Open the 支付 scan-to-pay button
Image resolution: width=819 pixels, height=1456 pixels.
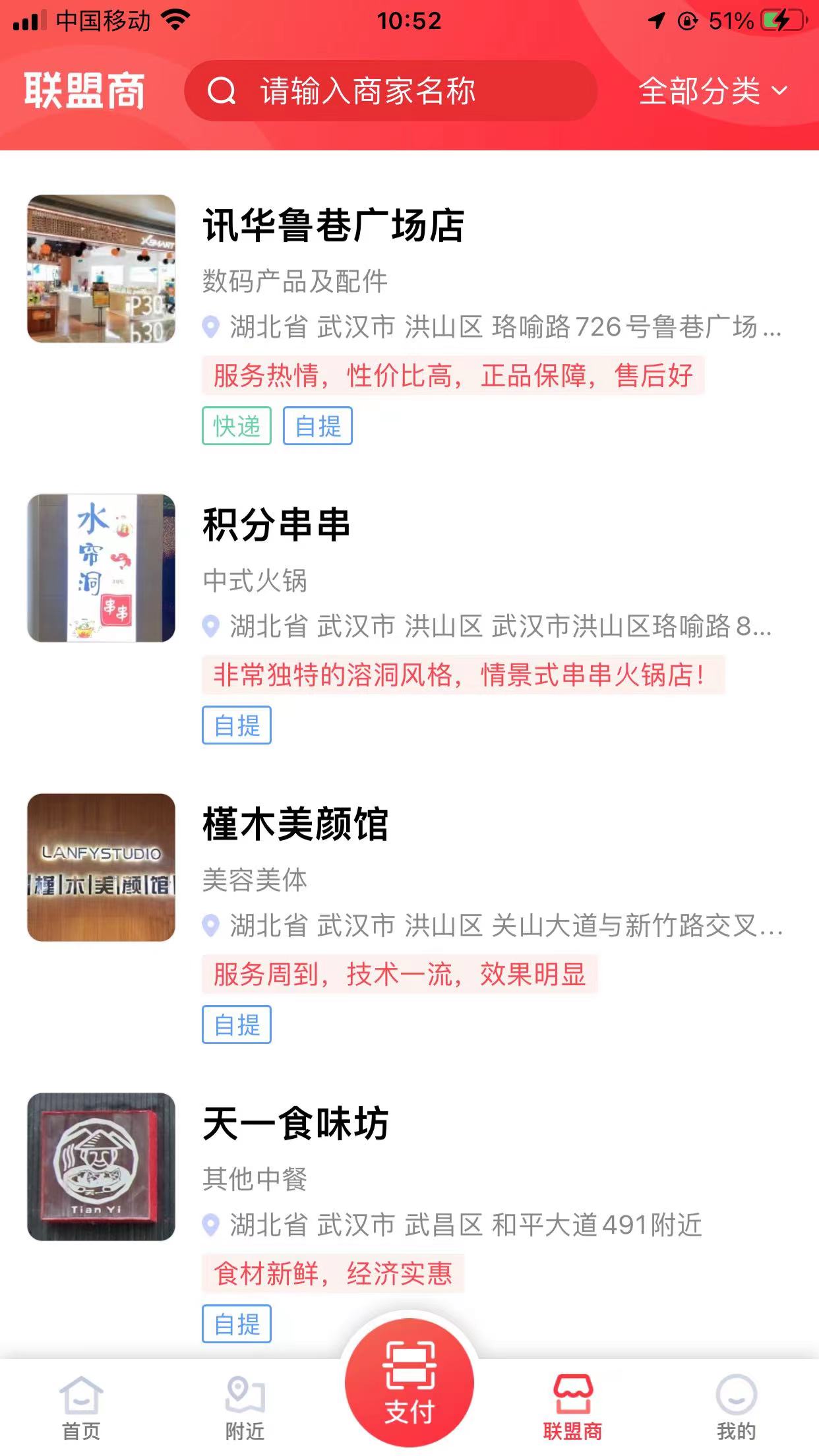click(409, 1383)
